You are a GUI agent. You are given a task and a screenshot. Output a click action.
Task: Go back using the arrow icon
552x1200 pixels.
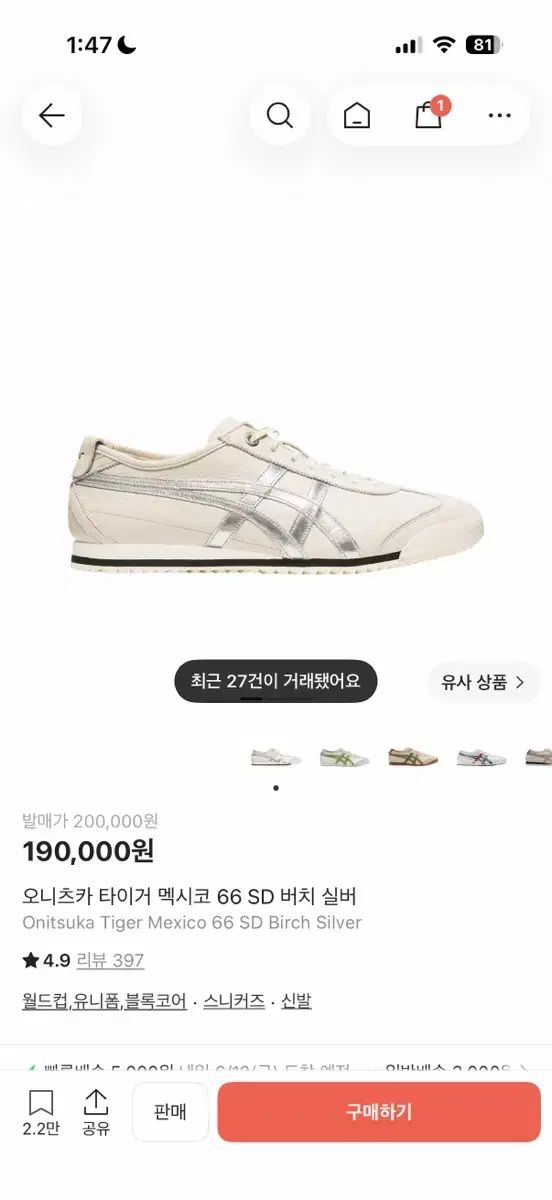point(52,115)
